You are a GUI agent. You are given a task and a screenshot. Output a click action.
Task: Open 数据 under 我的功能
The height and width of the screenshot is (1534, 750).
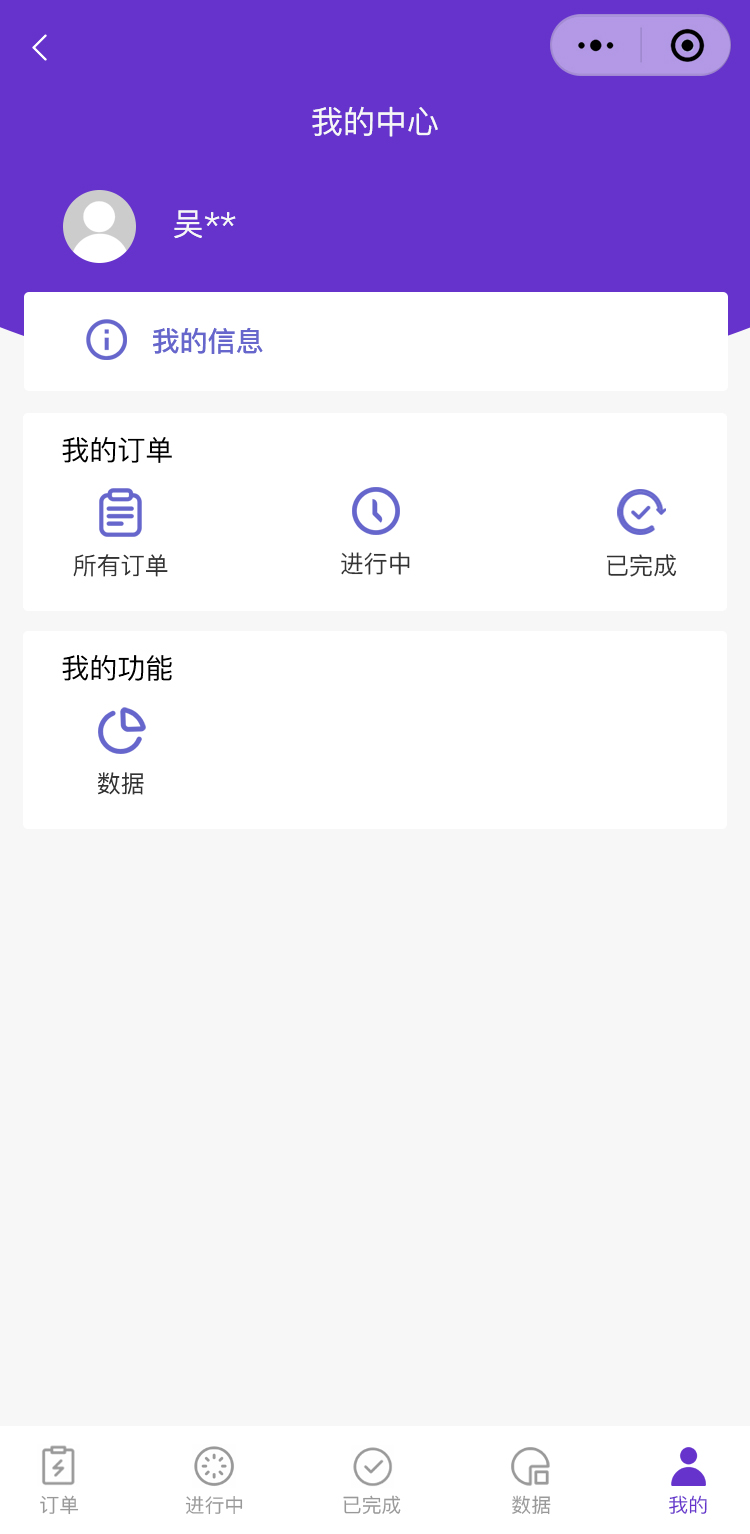tap(121, 751)
